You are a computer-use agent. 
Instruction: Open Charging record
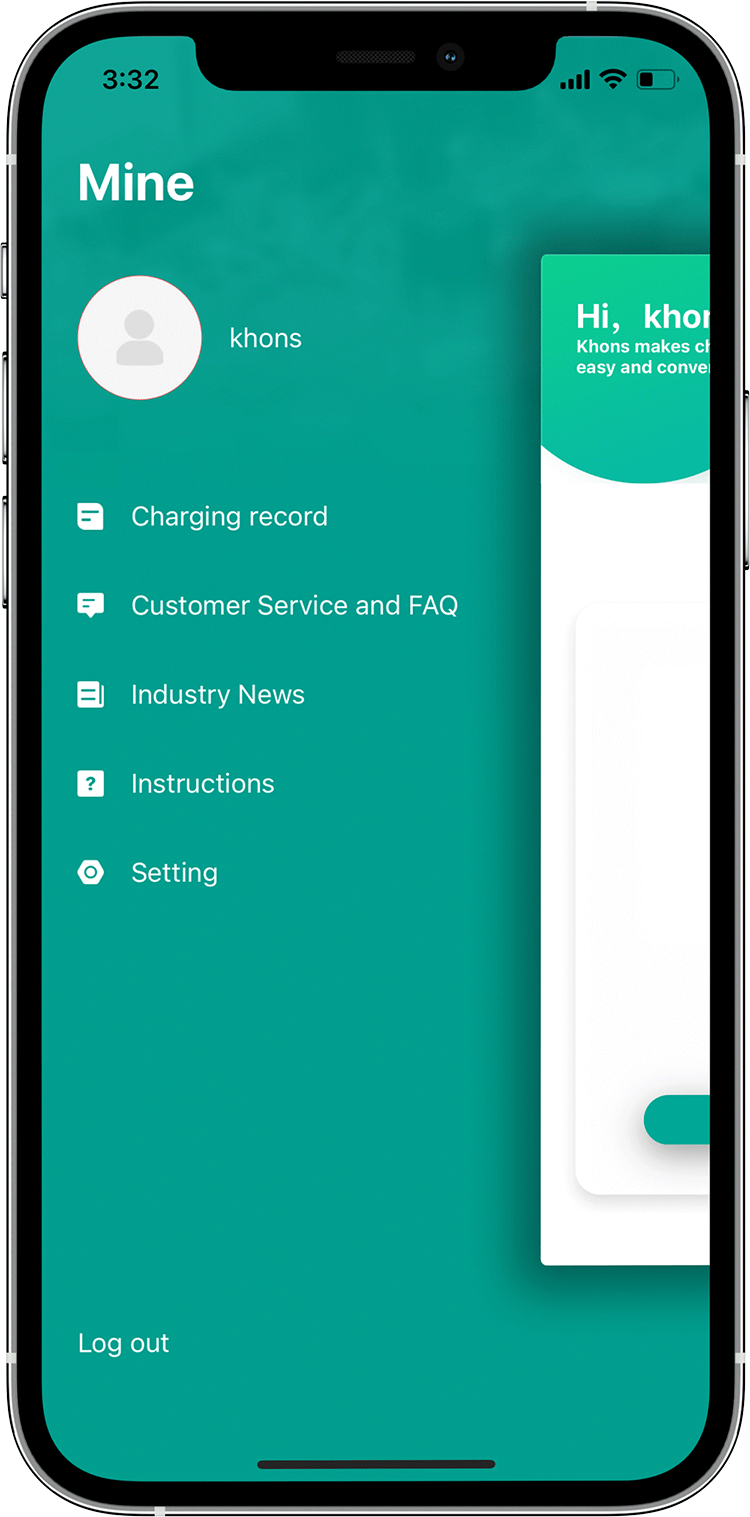click(x=229, y=516)
